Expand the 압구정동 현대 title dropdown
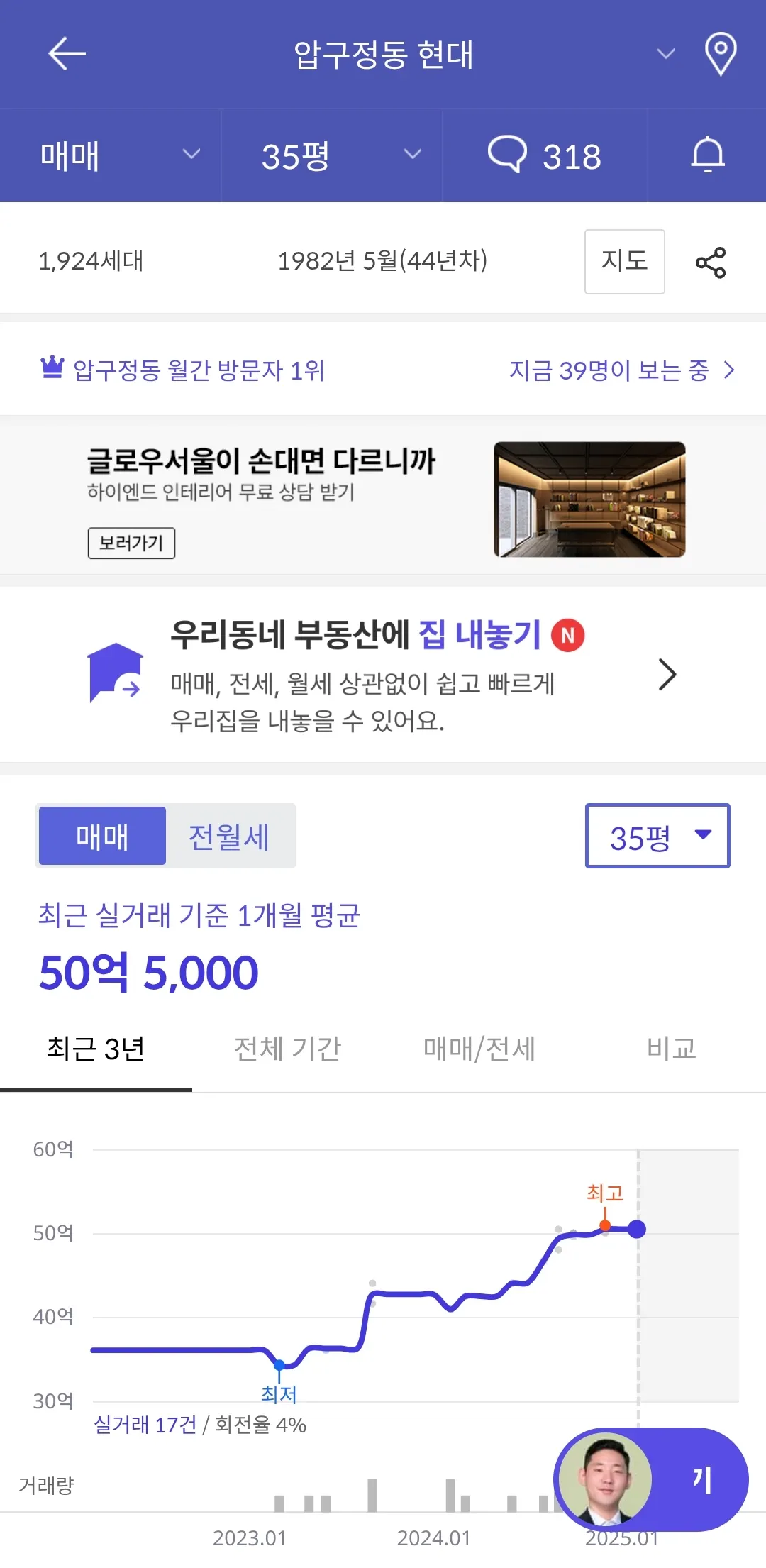766x1568 pixels. click(x=665, y=54)
